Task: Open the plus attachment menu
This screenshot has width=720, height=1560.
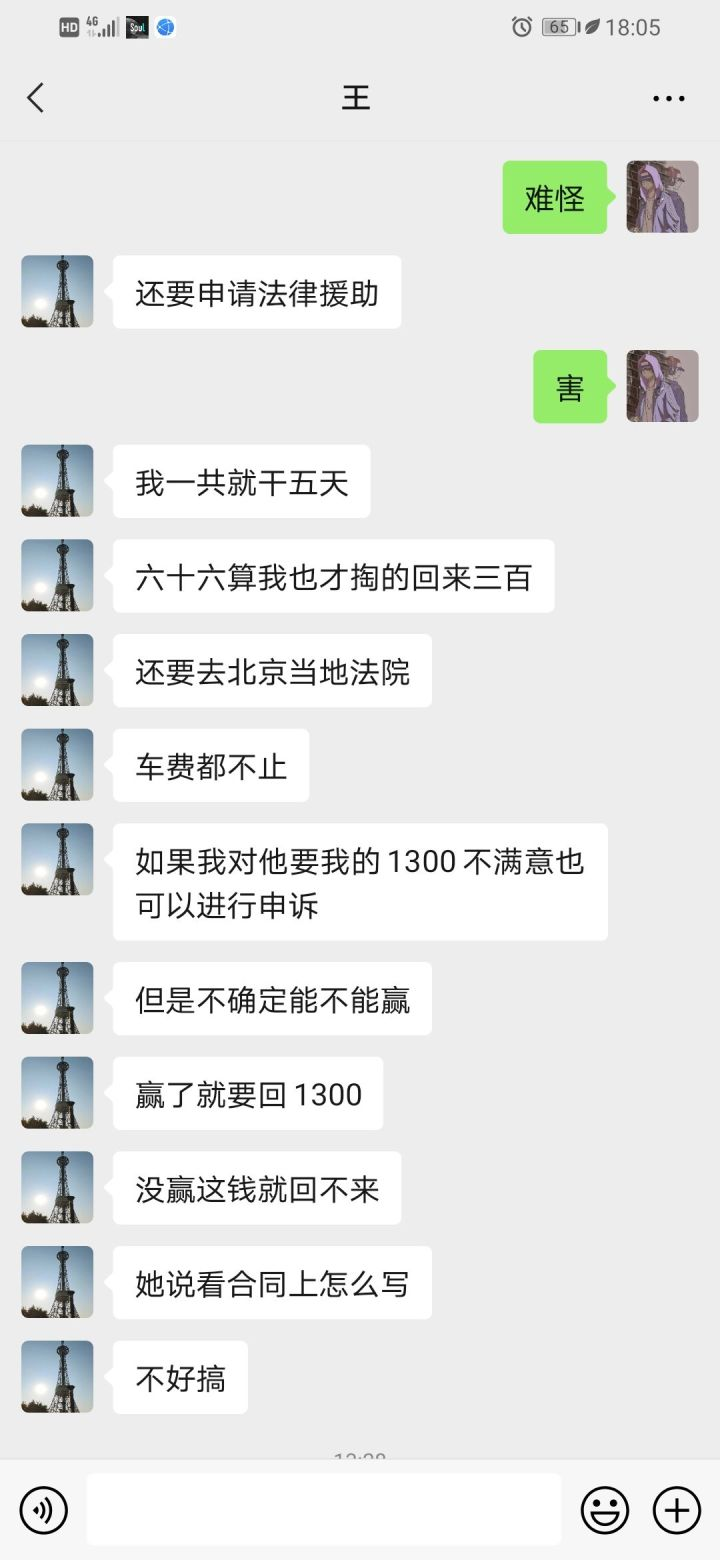Action: click(x=677, y=1510)
